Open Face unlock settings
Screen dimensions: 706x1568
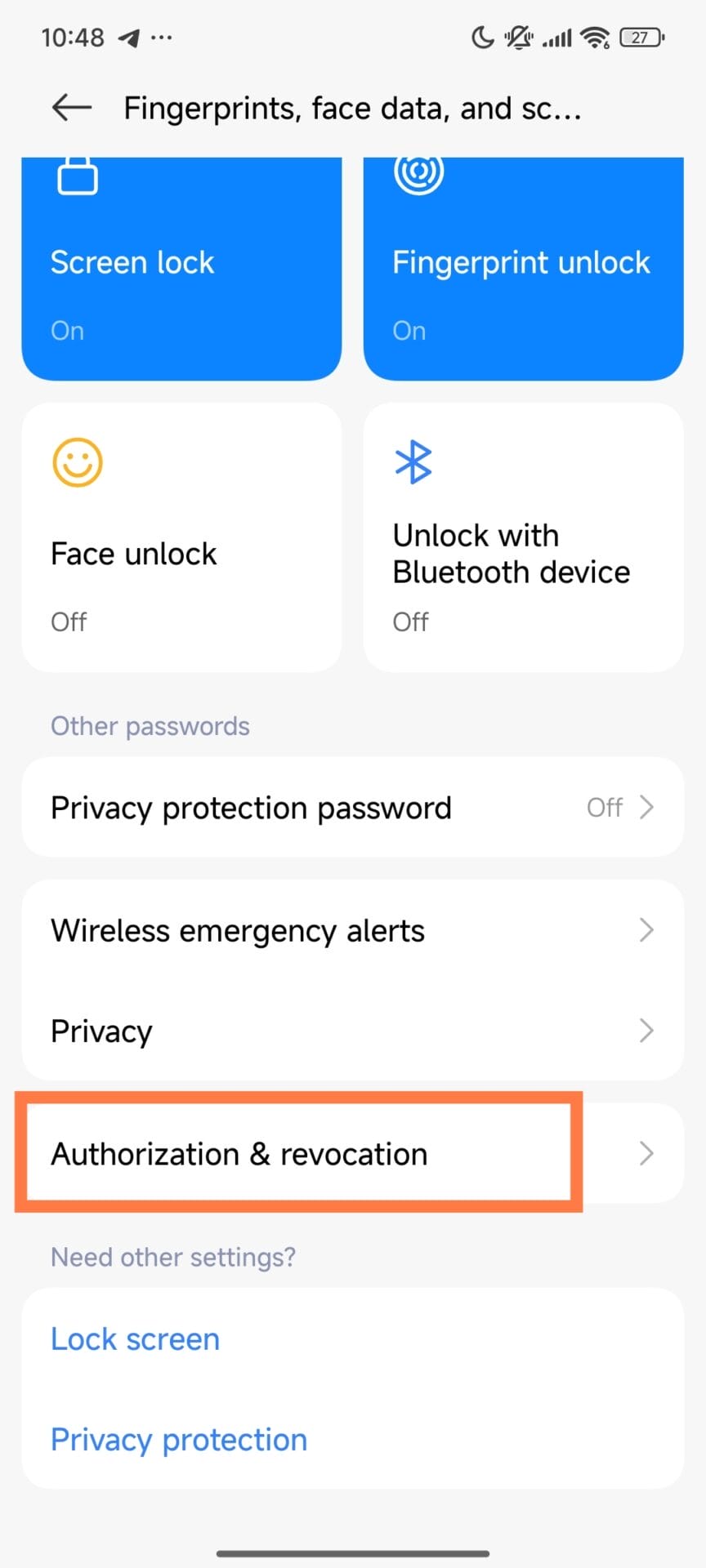coord(181,537)
